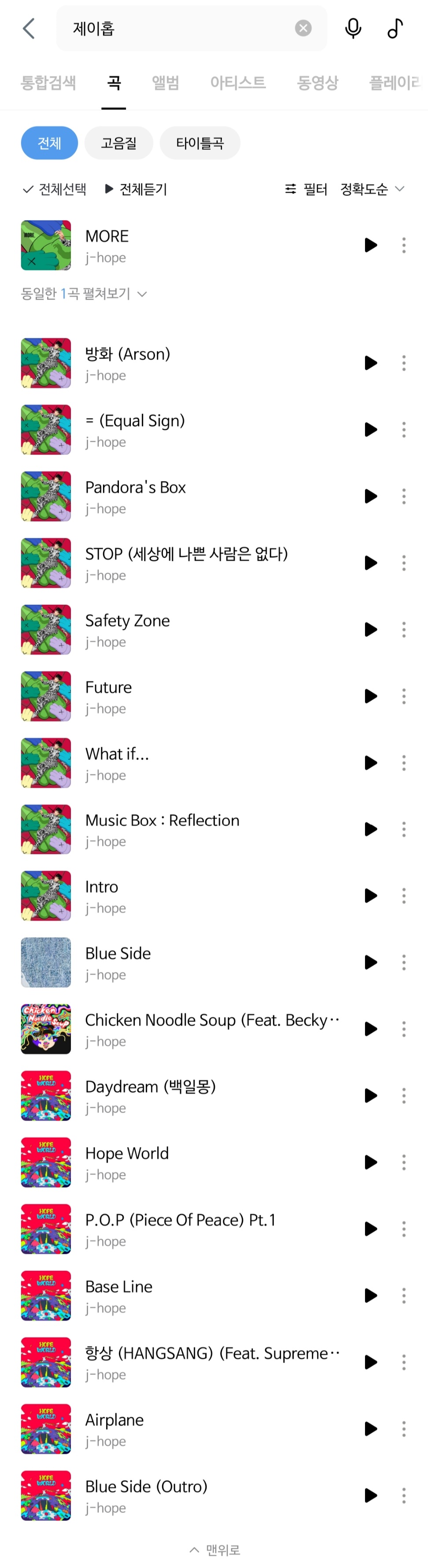Viewport: 428px width, 1568px height.
Task: Play all songs with 전체듣기
Action: point(136,189)
